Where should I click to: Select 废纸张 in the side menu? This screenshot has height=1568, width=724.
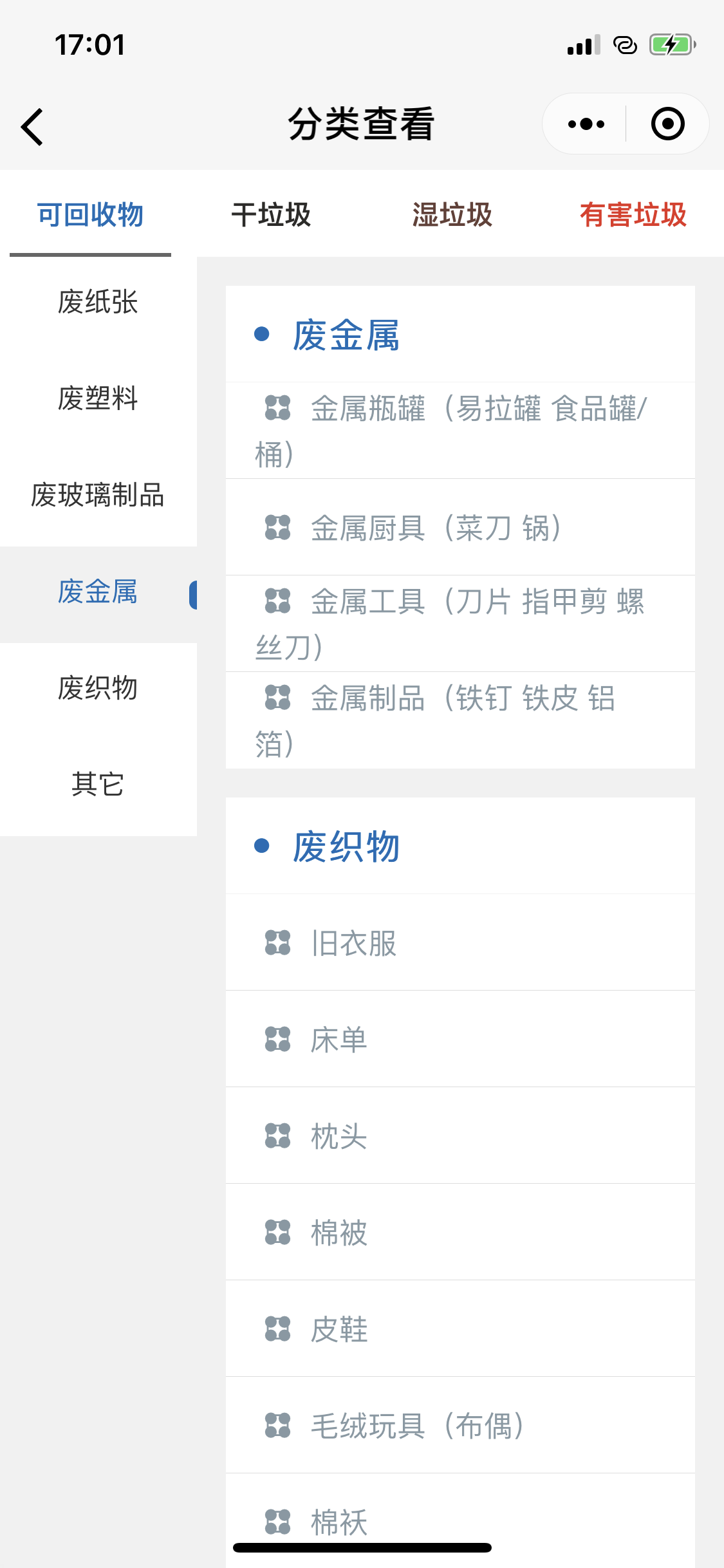[98, 302]
